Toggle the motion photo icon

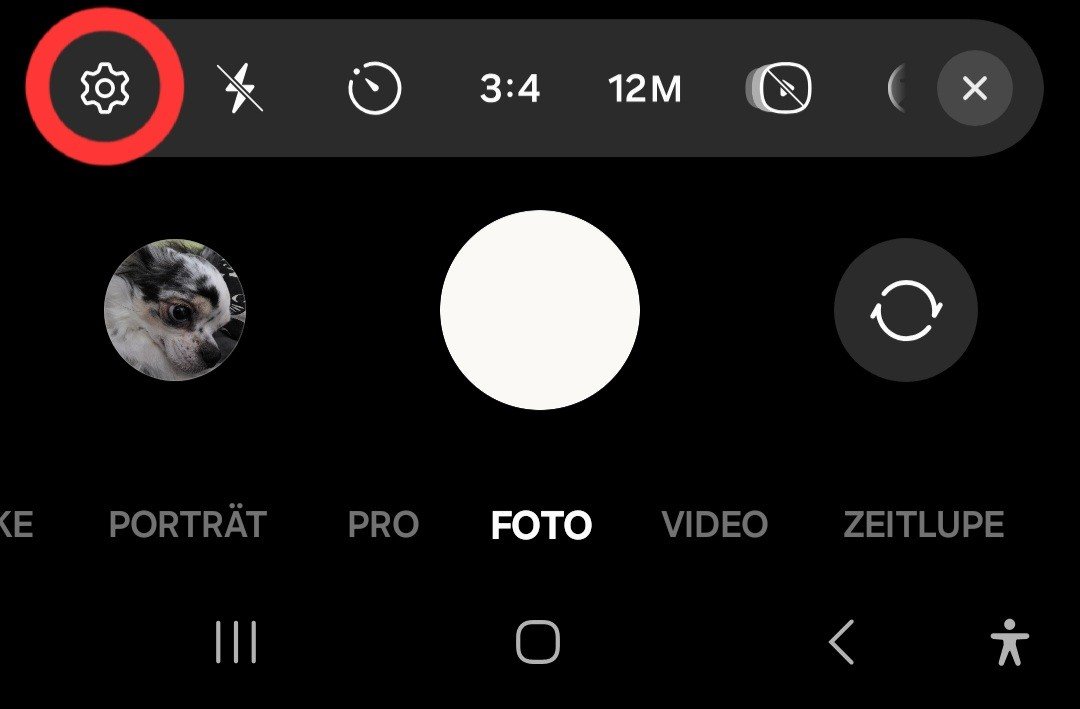(780, 89)
